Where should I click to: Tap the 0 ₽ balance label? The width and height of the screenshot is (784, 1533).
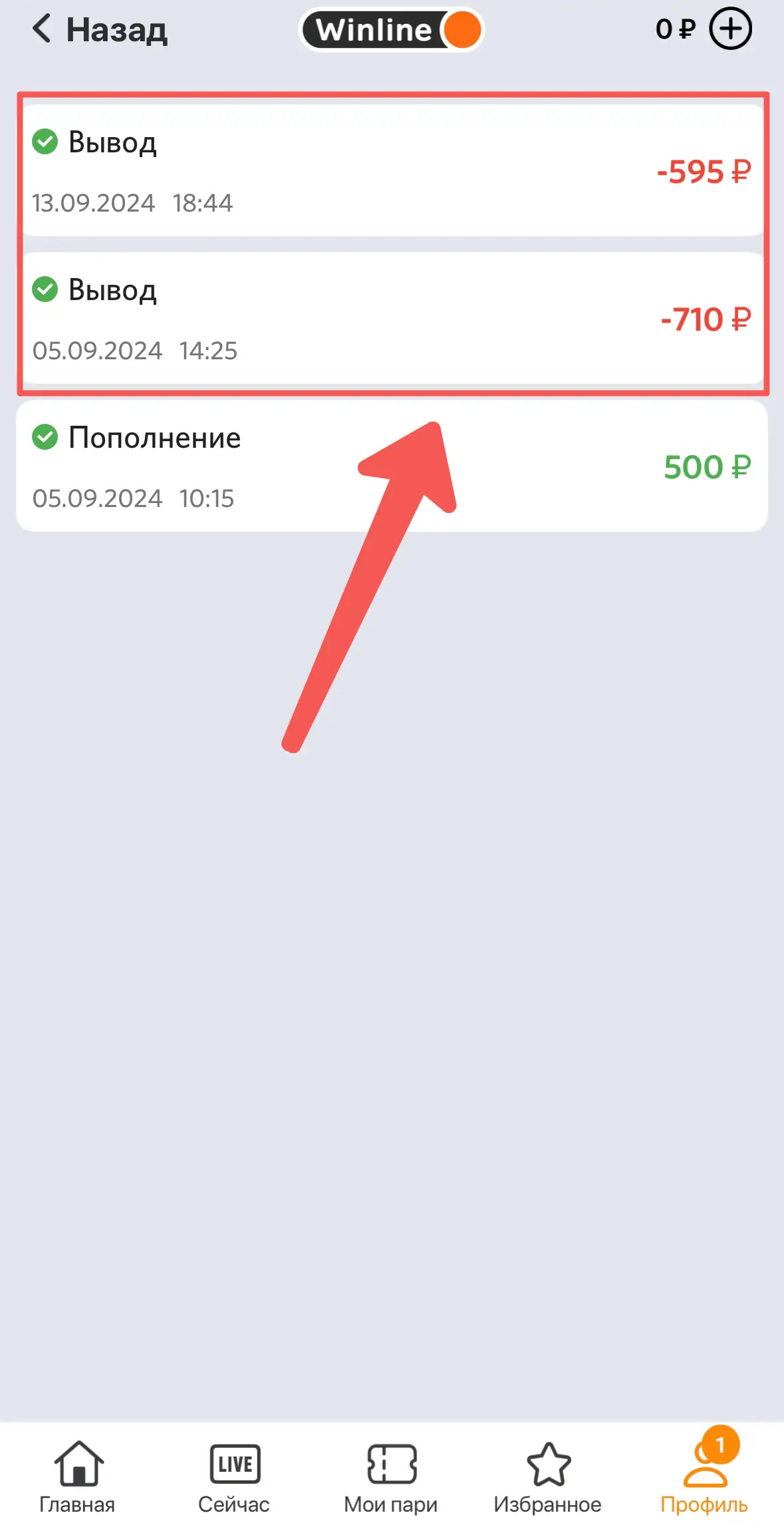(x=675, y=29)
